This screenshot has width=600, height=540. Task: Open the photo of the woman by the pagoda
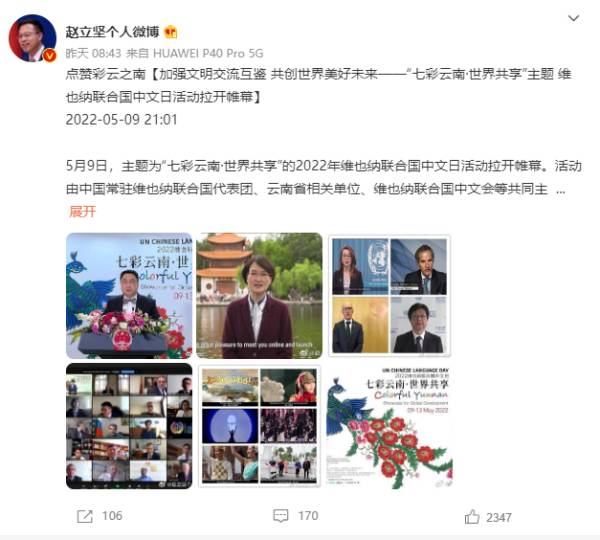[x=259, y=295]
